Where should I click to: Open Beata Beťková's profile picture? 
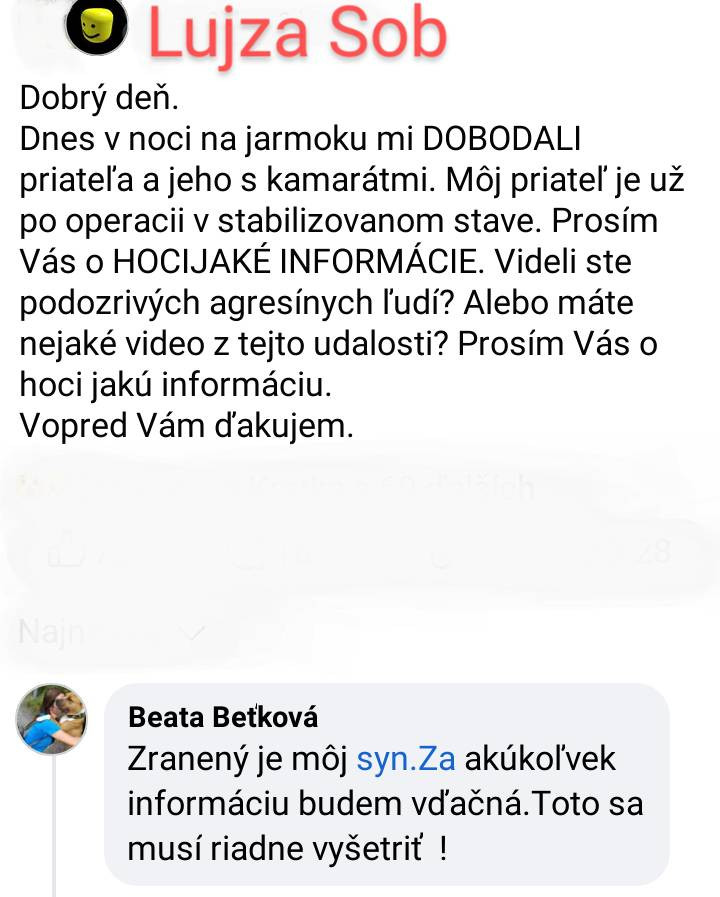54,719
